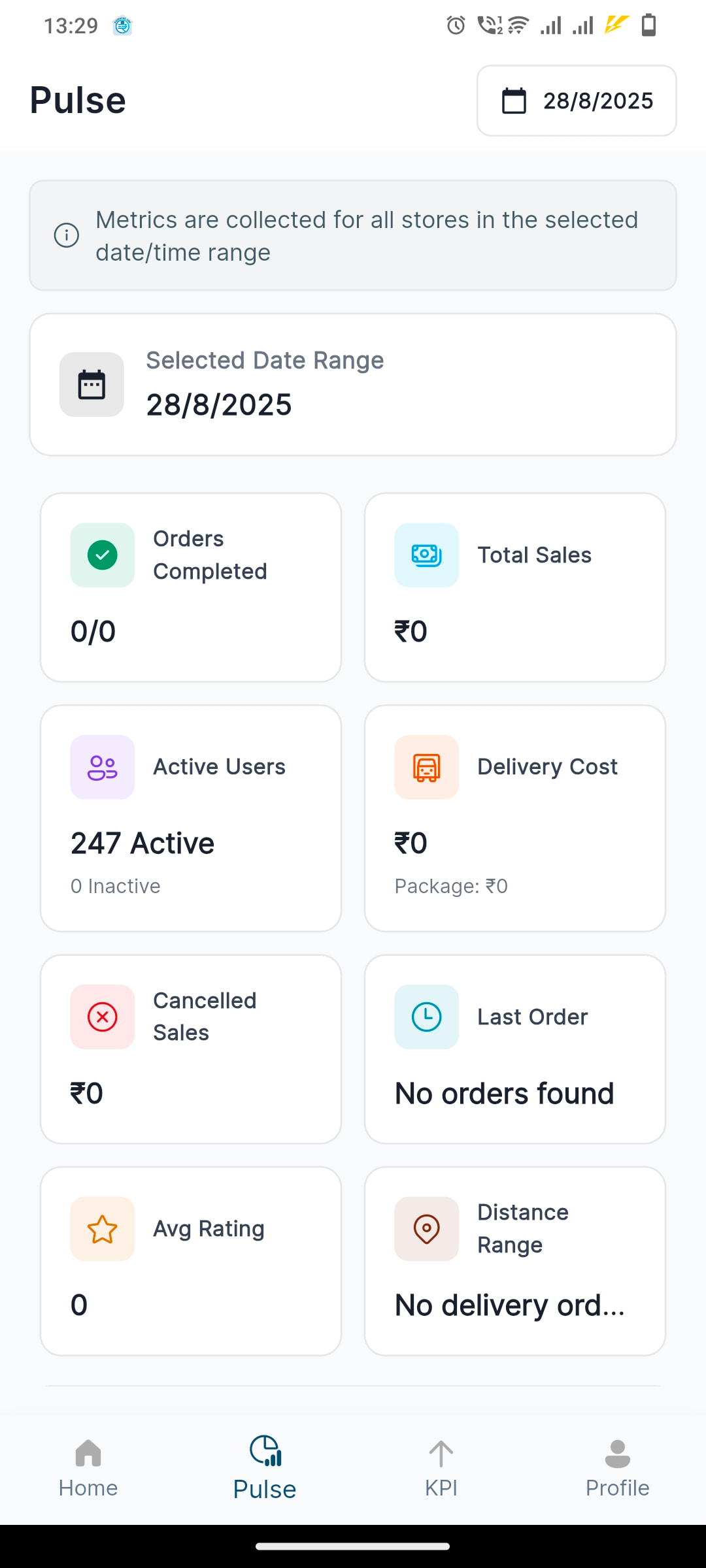706x1568 pixels.
Task: Tap the battery status indicator
Action: (x=649, y=24)
